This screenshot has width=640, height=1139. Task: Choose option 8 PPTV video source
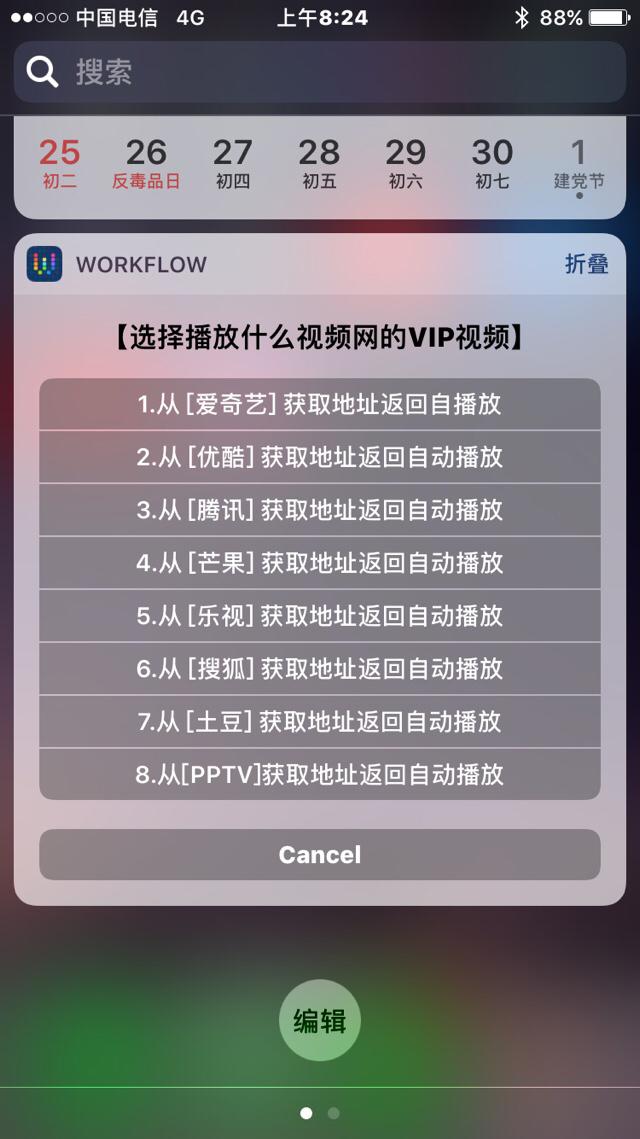coord(320,774)
